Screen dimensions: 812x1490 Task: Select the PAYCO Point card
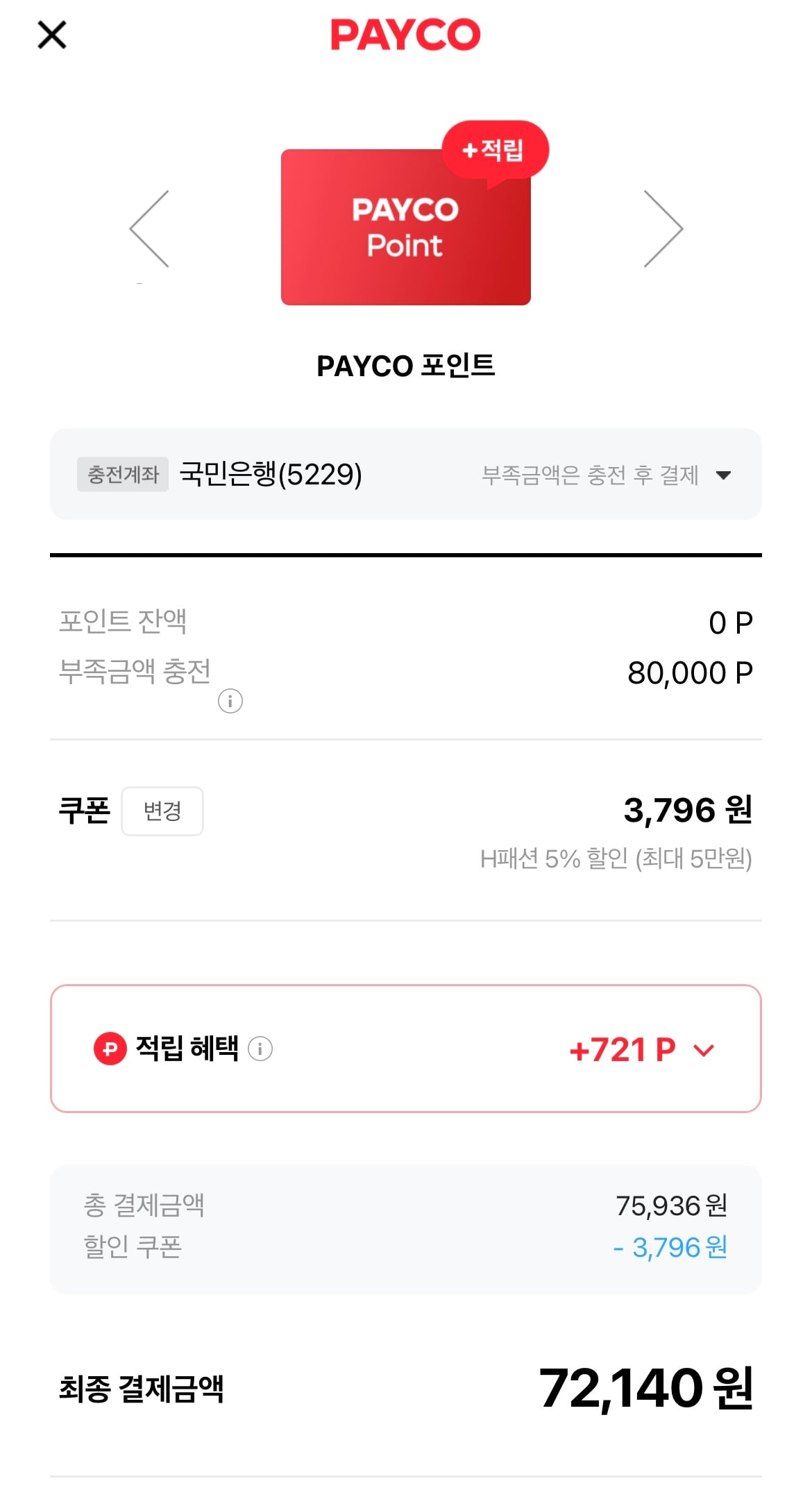click(405, 228)
